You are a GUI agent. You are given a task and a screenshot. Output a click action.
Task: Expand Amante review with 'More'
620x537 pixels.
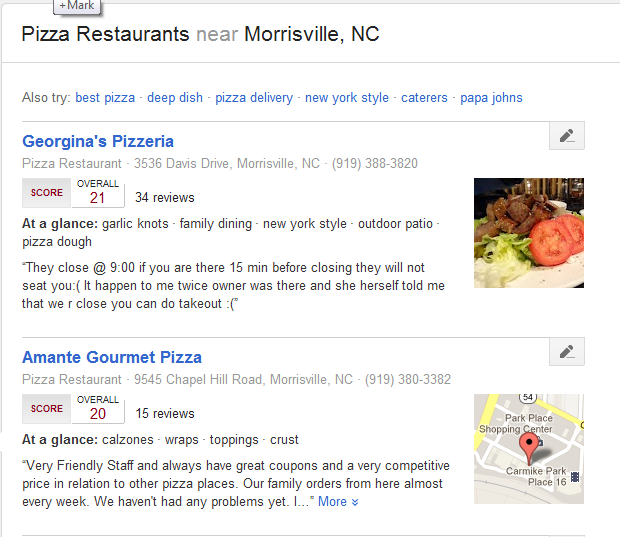[x=338, y=501]
